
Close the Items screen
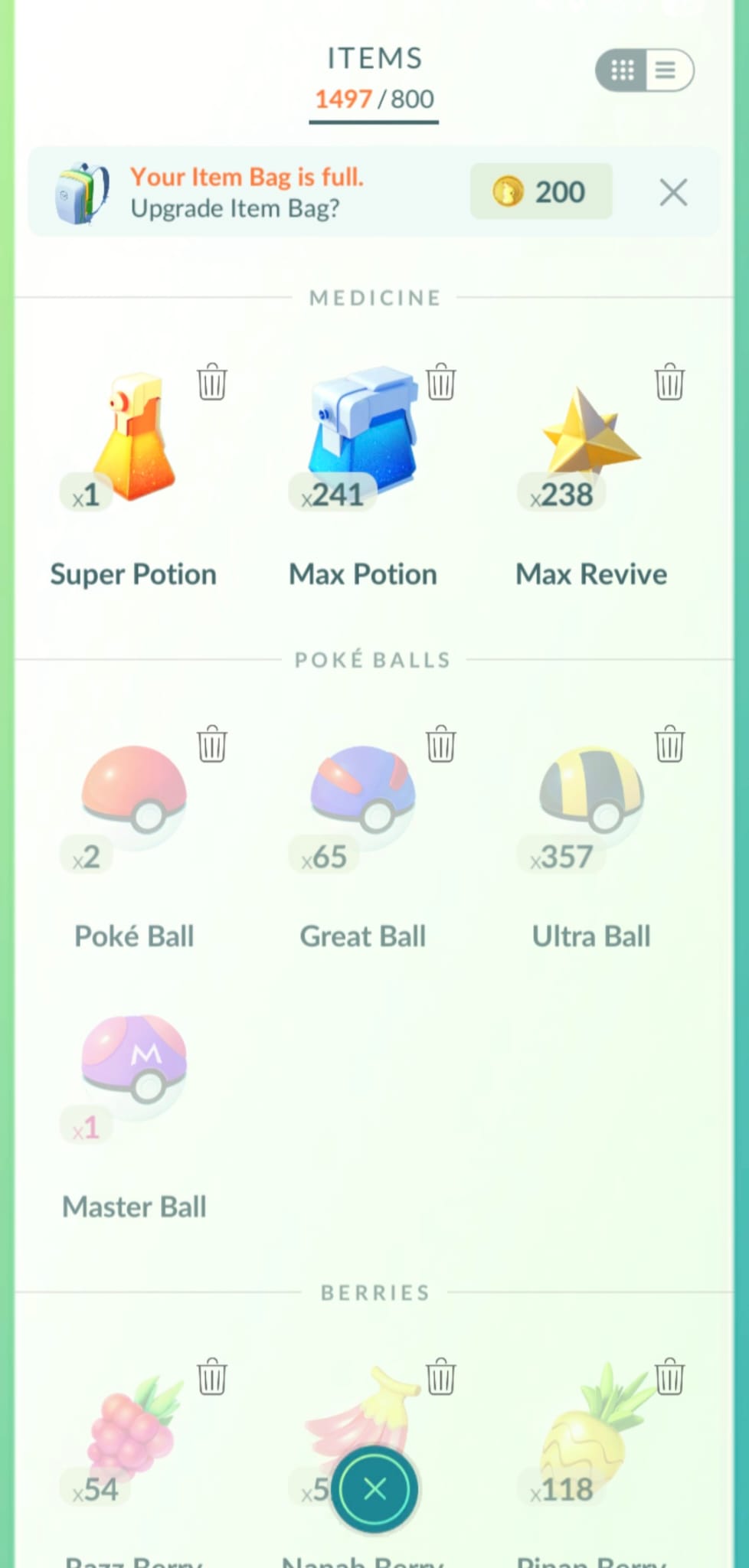(x=375, y=1489)
